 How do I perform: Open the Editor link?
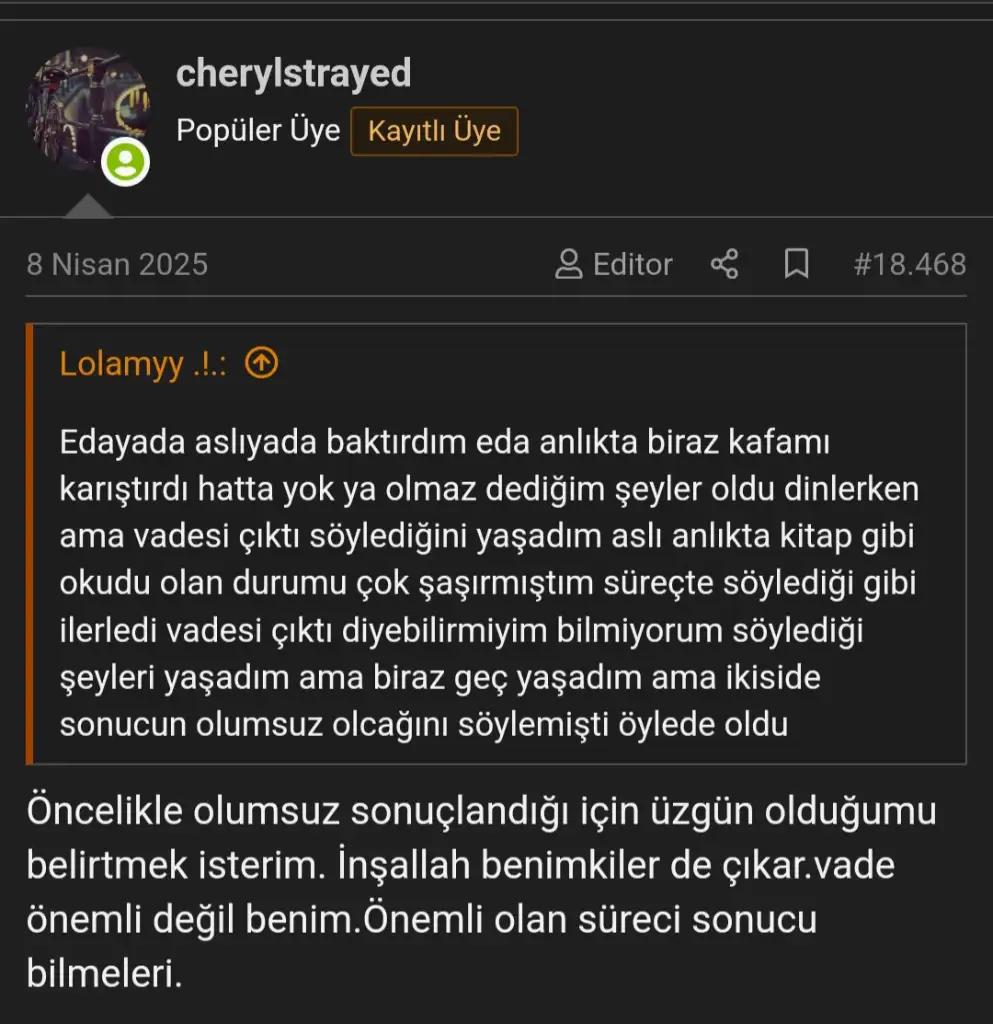[x=614, y=264]
